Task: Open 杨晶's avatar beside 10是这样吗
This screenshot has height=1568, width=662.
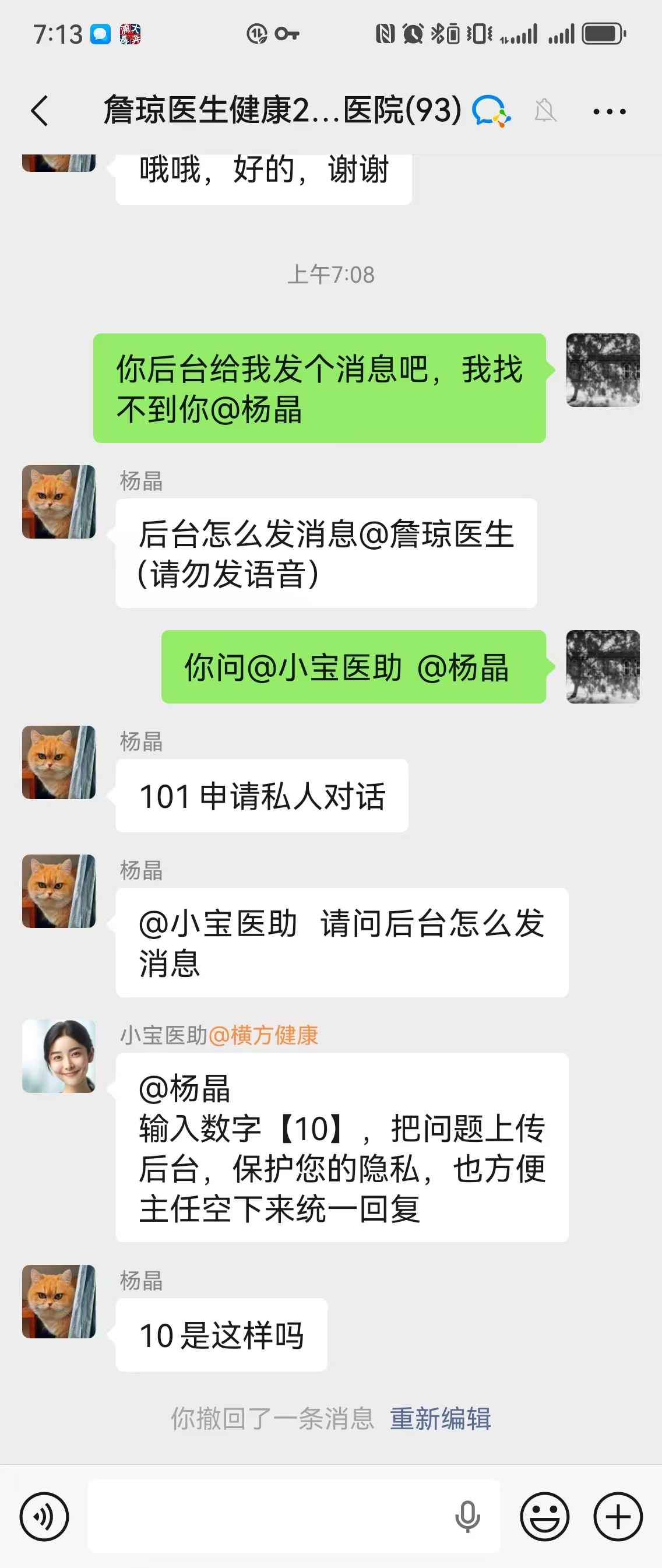Action: (x=59, y=1302)
